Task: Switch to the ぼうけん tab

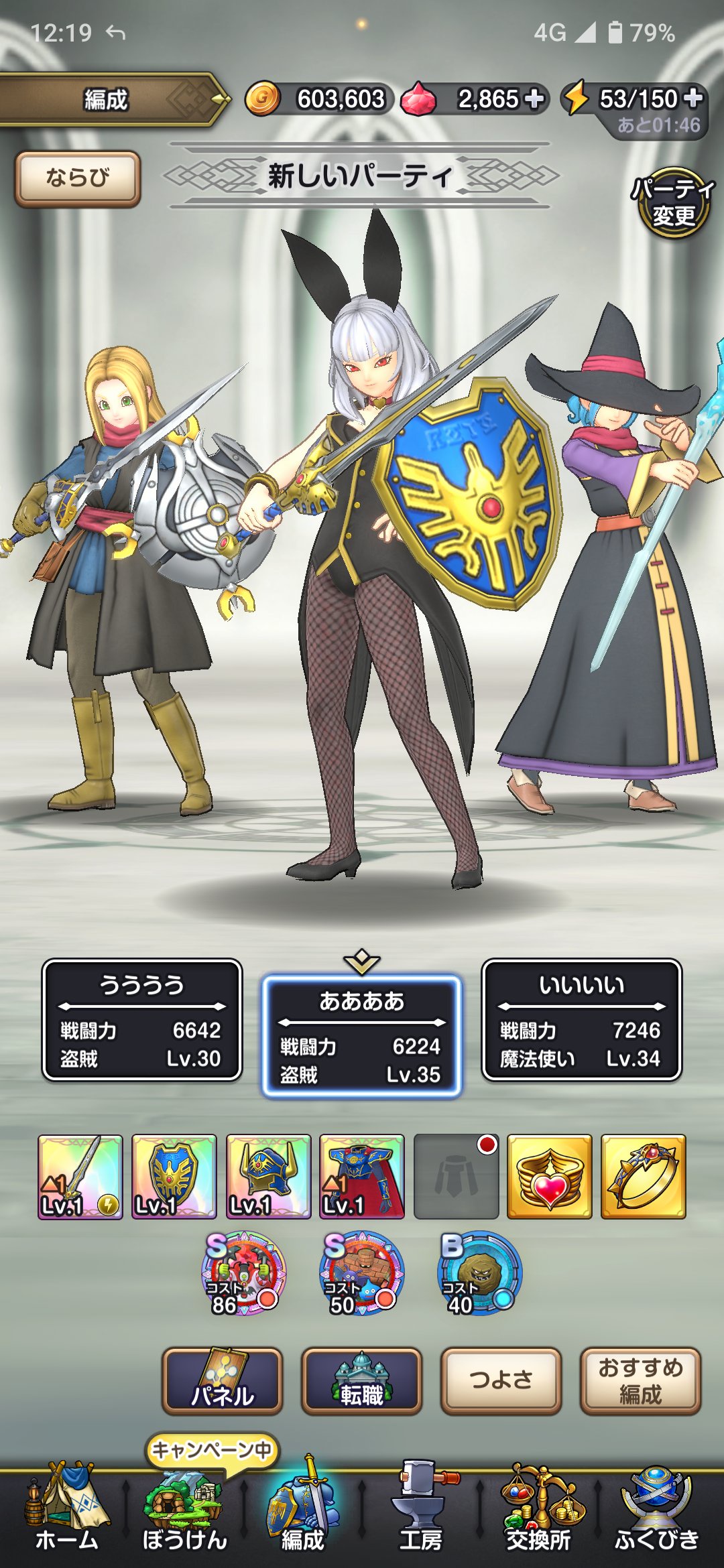Action: pos(184,1520)
